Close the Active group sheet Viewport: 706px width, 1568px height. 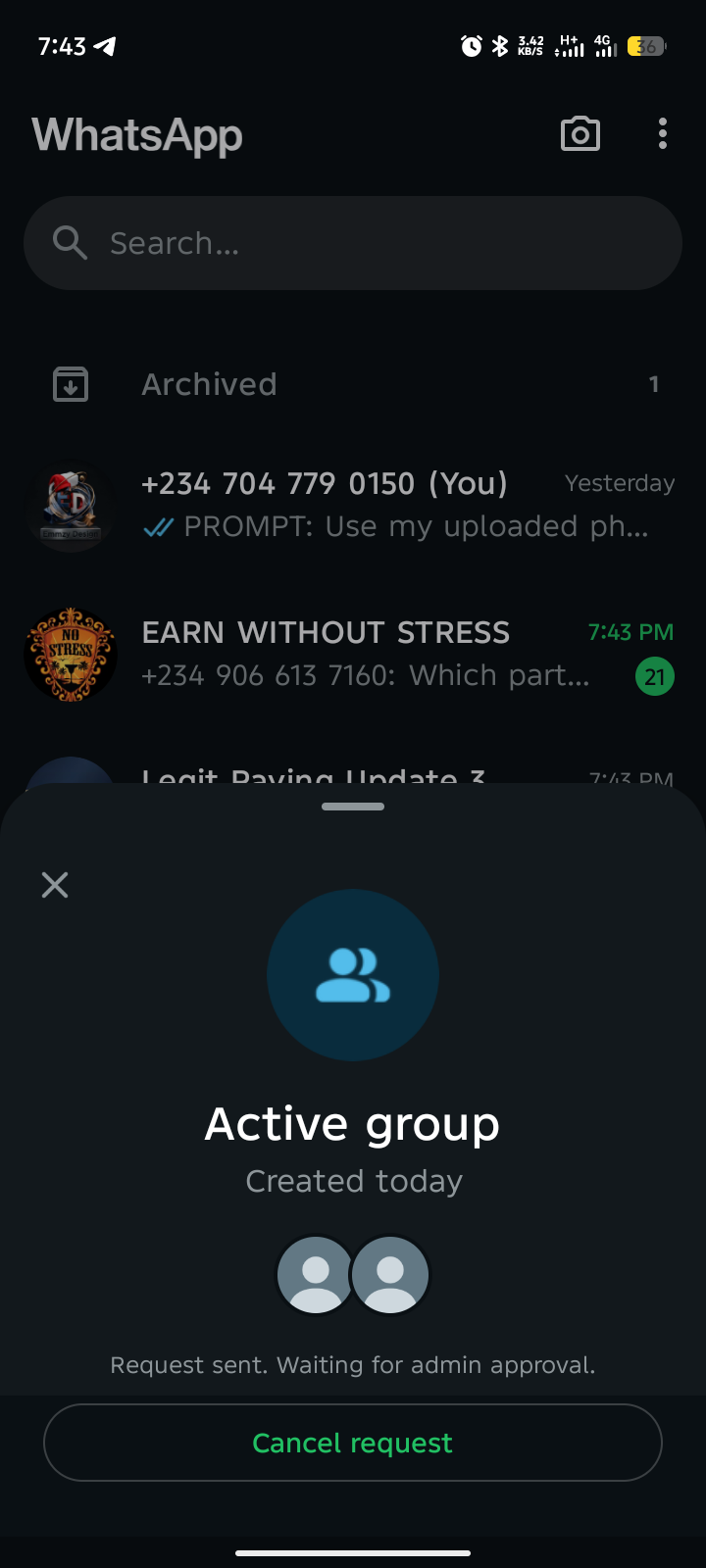pyautogui.click(x=55, y=885)
